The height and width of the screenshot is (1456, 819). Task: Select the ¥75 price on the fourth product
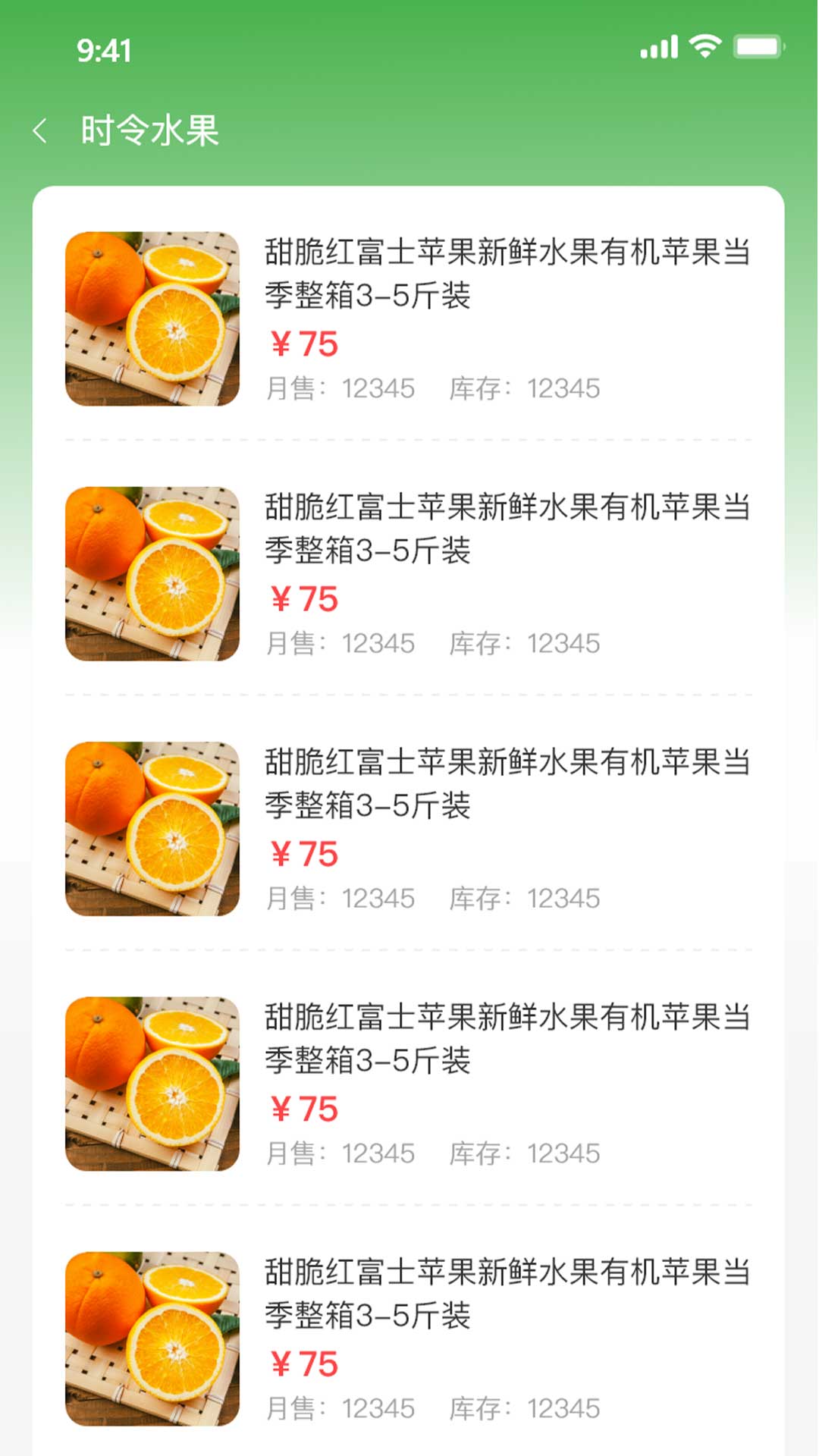(303, 1109)
